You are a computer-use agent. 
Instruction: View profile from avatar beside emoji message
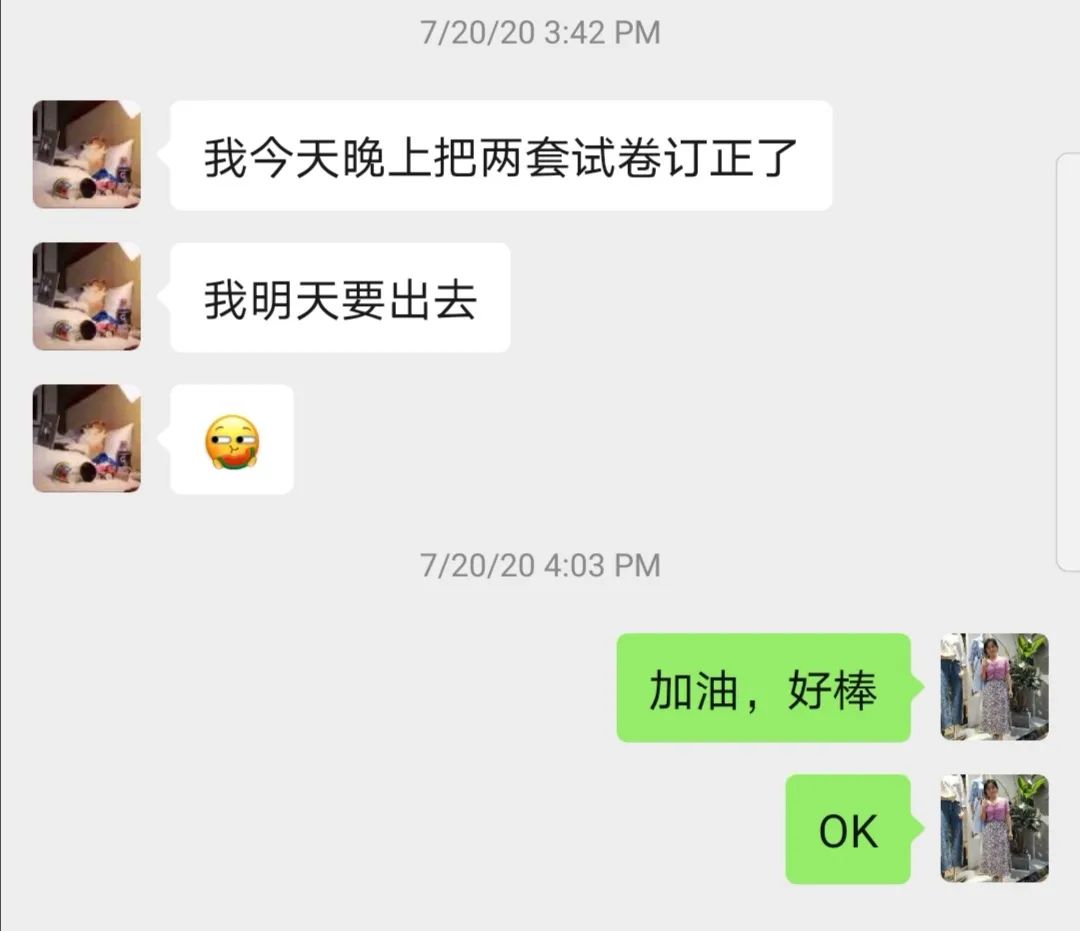86,439
